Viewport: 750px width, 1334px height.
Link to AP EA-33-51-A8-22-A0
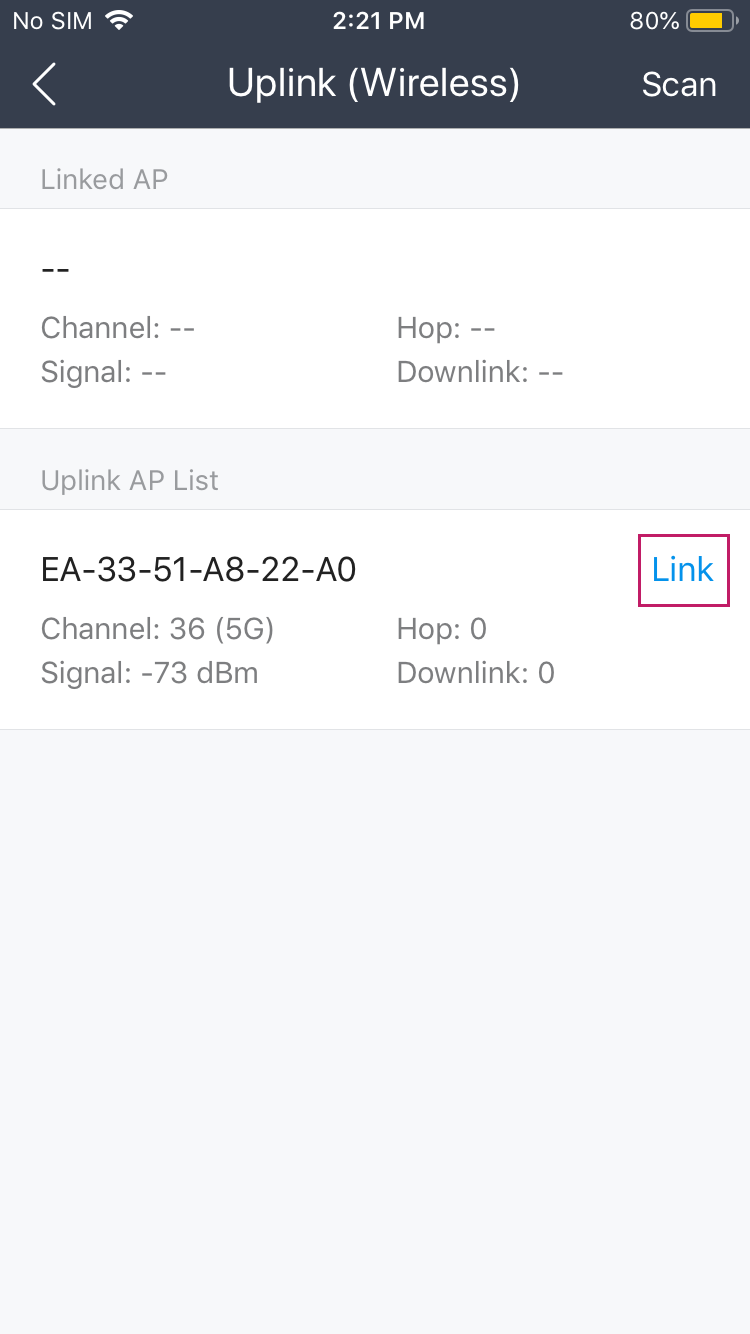683,570
